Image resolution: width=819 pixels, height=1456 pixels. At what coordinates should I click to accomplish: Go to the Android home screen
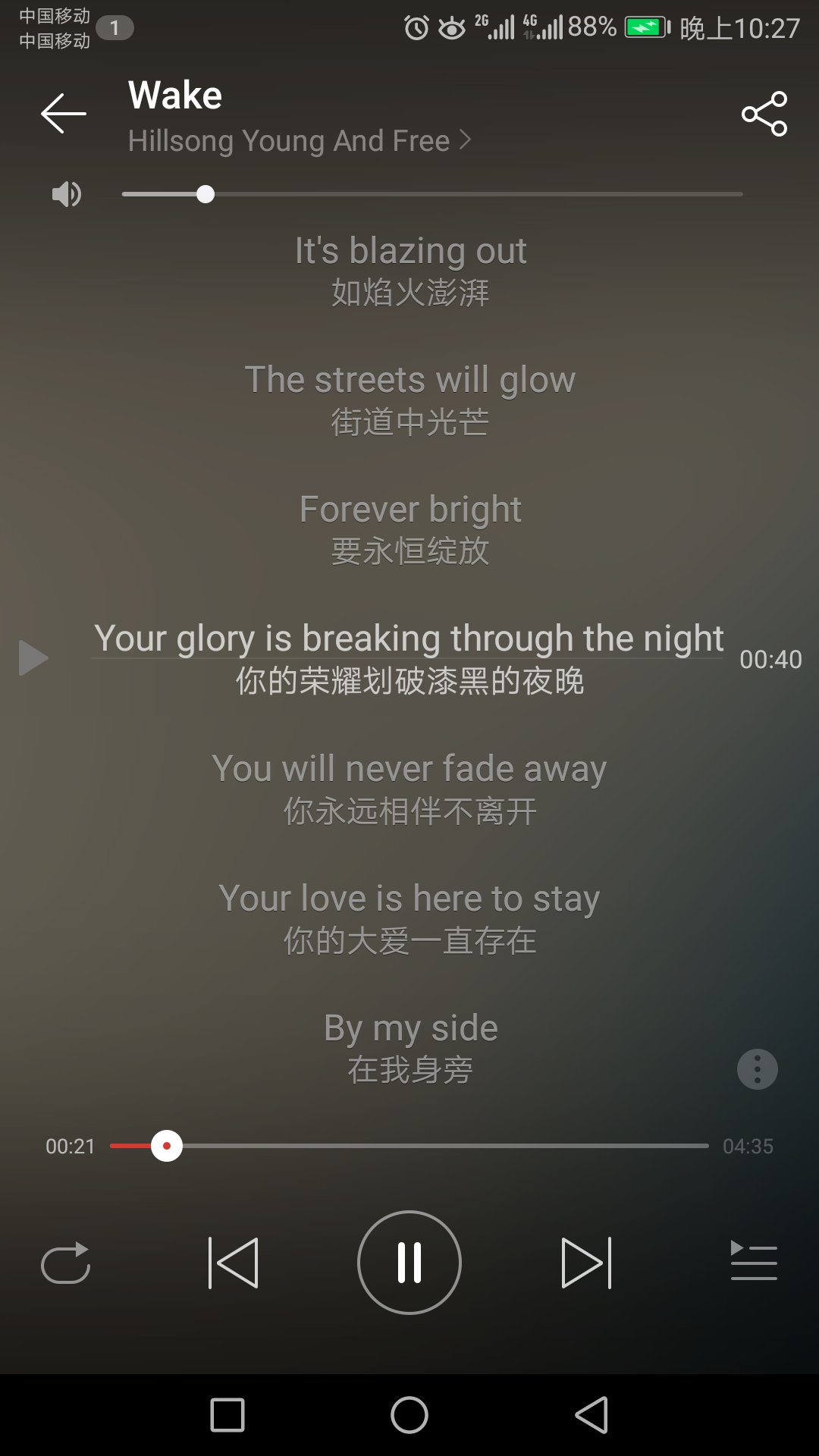coord(409,1415)
